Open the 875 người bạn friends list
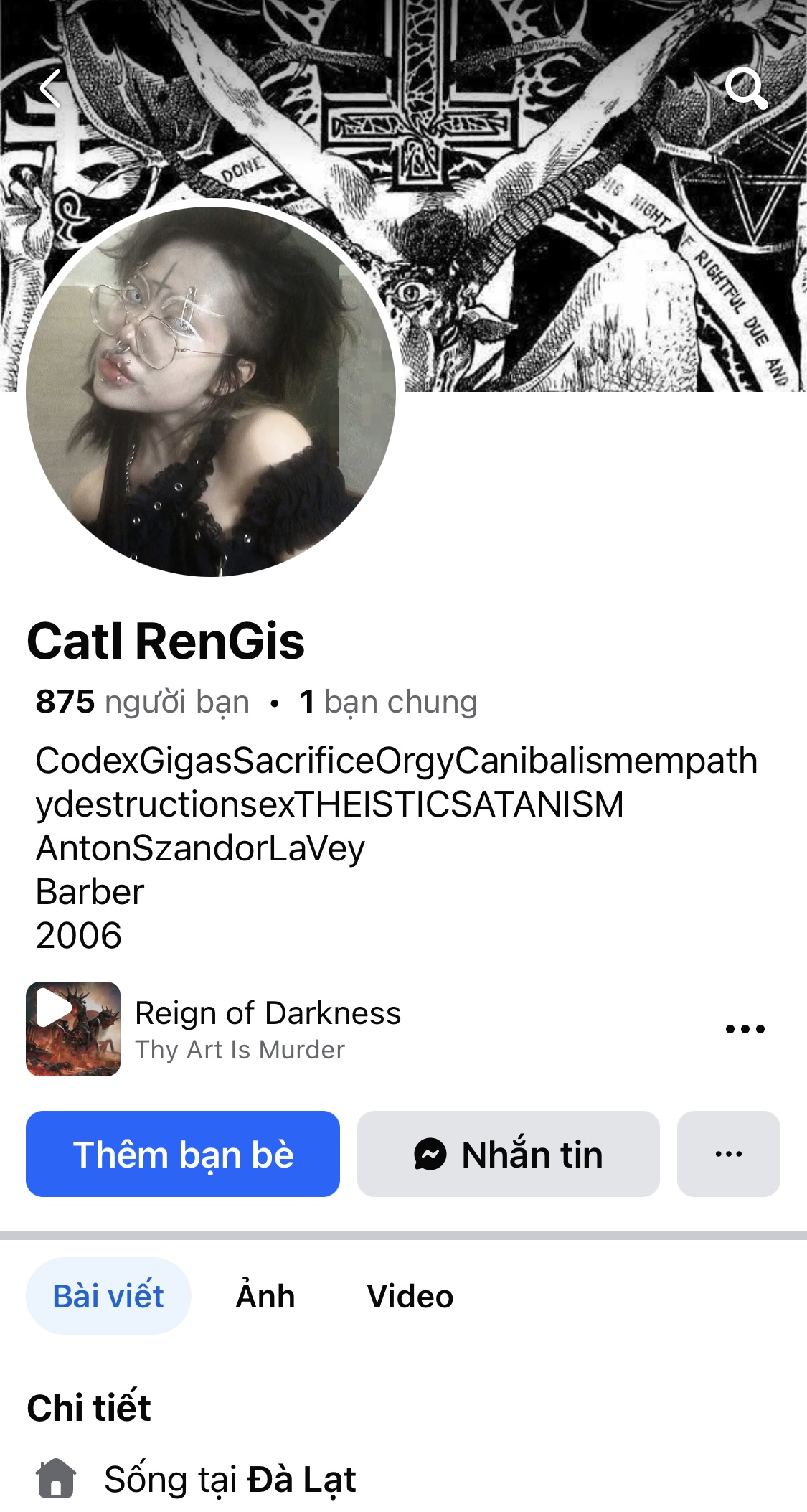Image resolution: width=807 pixels, height=1512 pixels. click(x=142, y=702)
